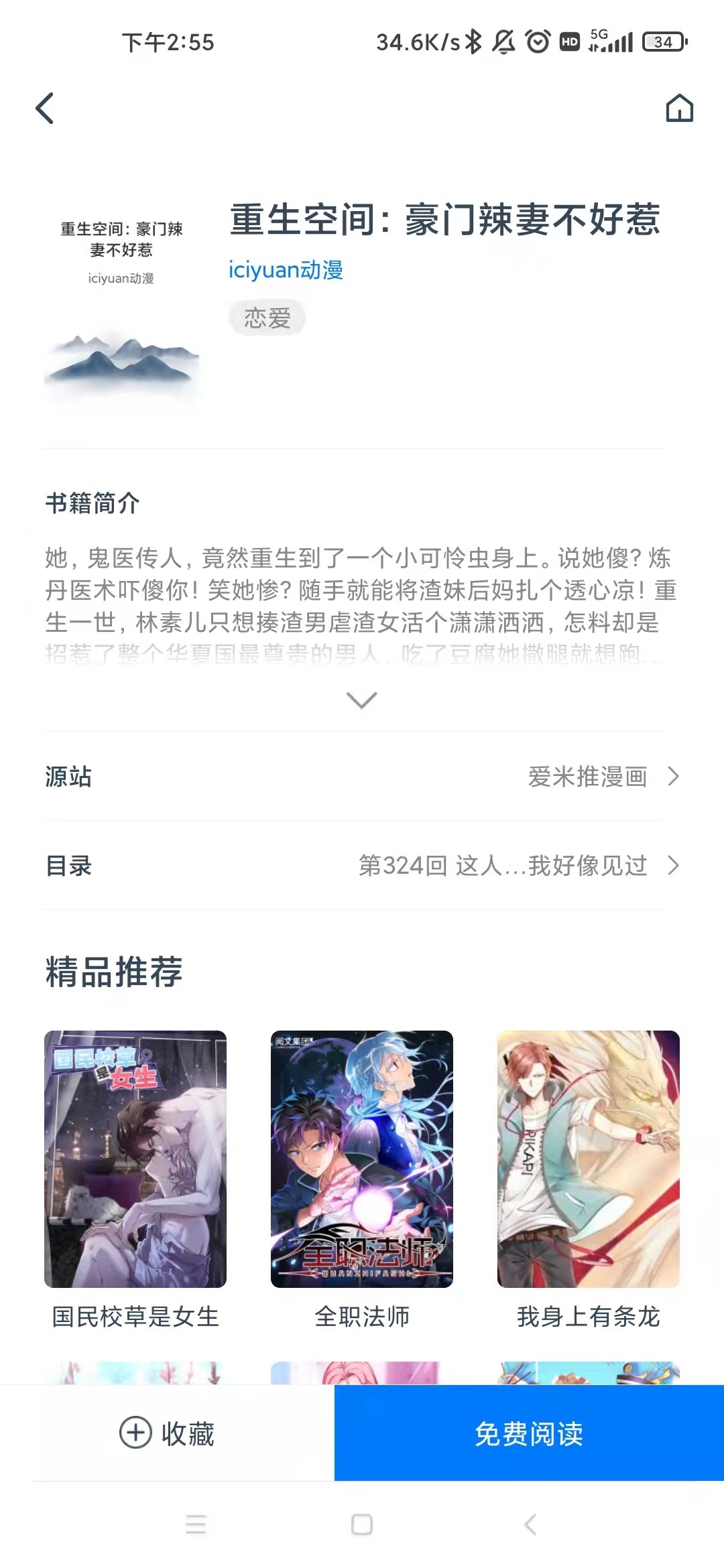Start reading with 免费阅读
This screenshot has height=1568, width=724.
(x=529, y=1434)
